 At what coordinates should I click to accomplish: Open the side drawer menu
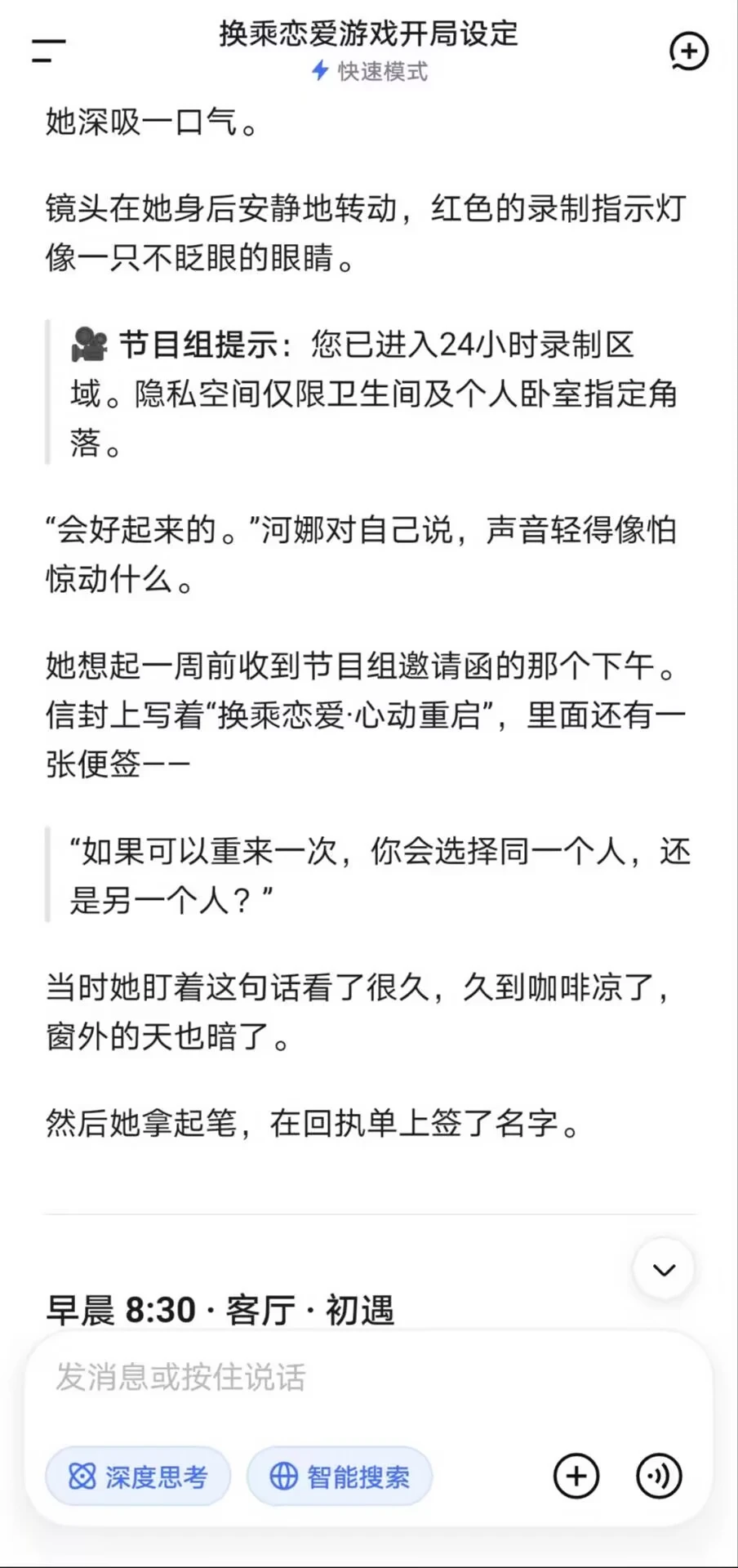[x=48, y=50]
